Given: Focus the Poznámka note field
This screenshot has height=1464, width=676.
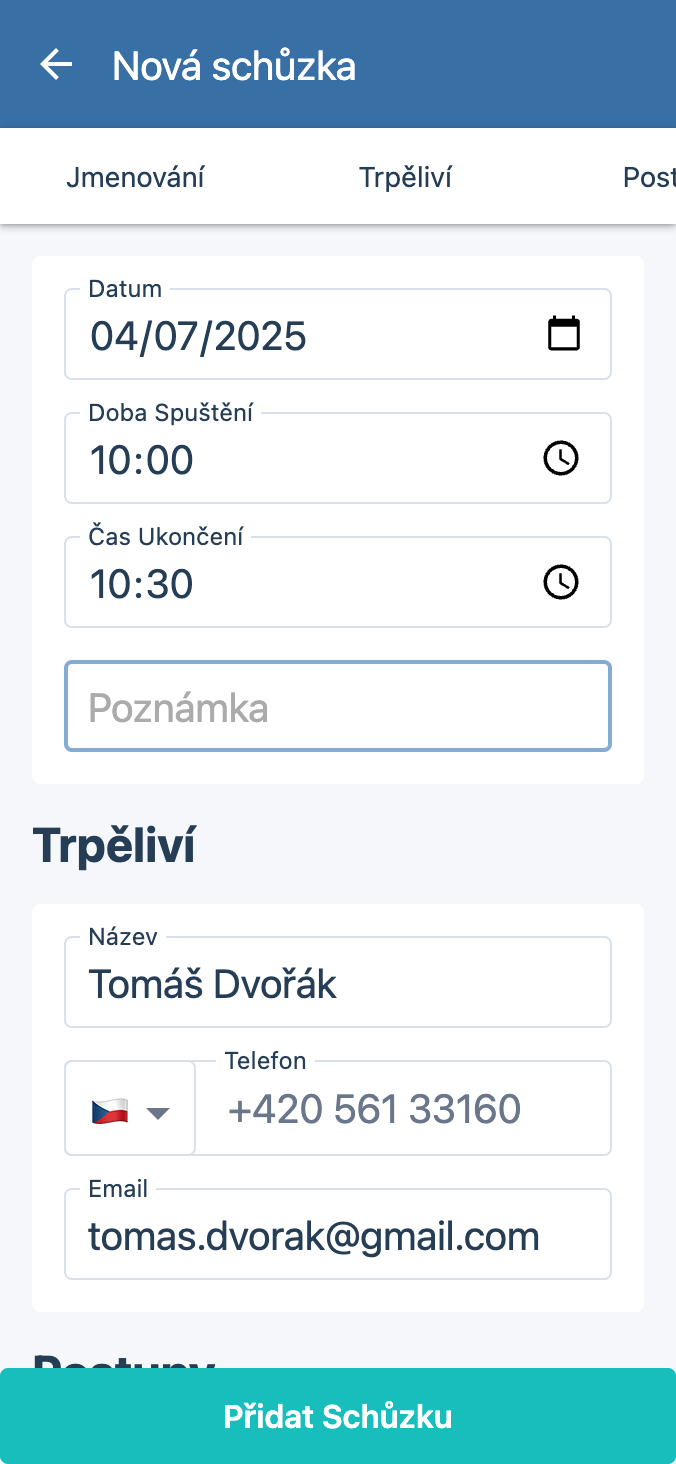Looking at the screenshot, I should coord(338,706).
